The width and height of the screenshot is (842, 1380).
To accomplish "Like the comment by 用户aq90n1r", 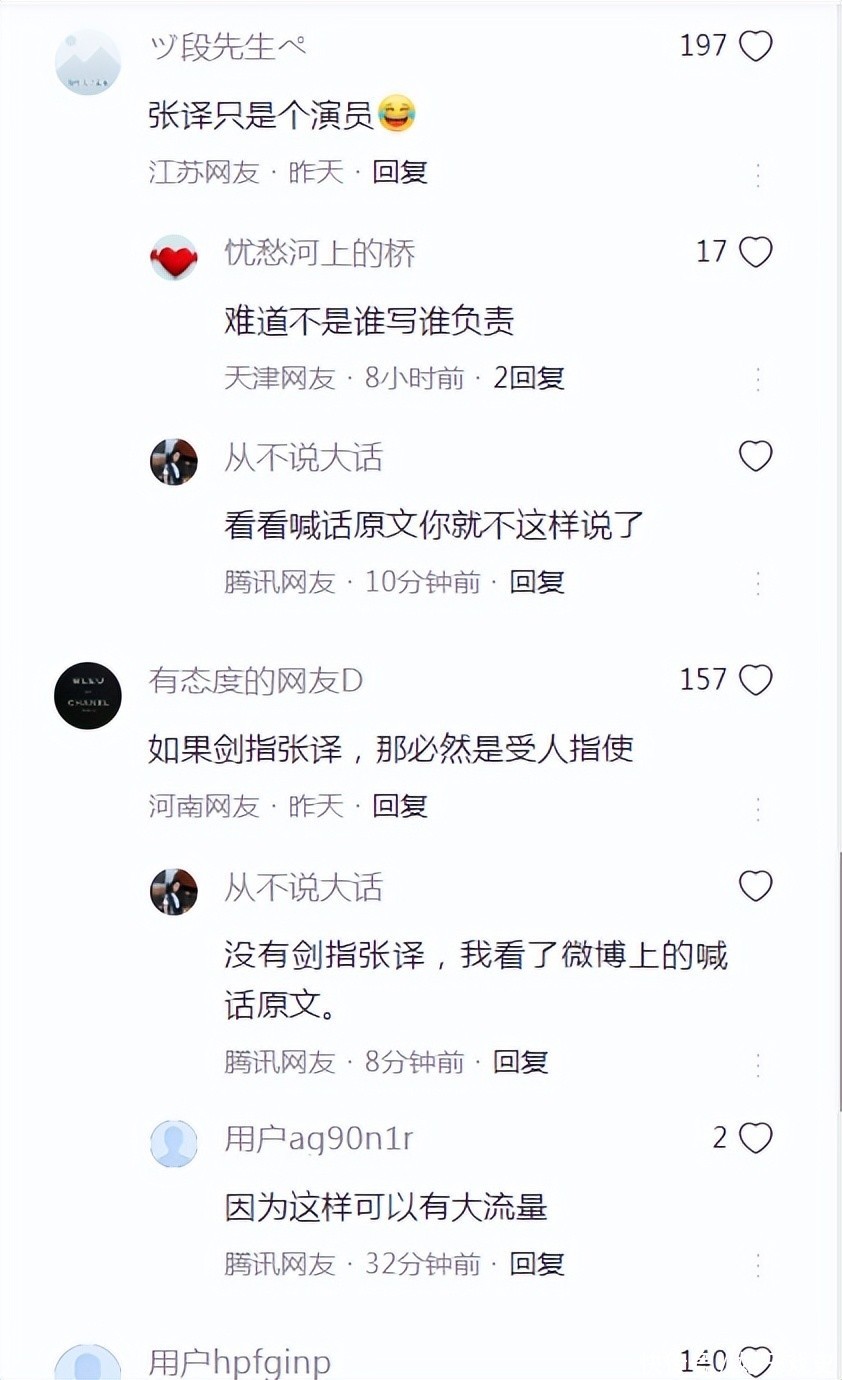I will (755, 1138).
